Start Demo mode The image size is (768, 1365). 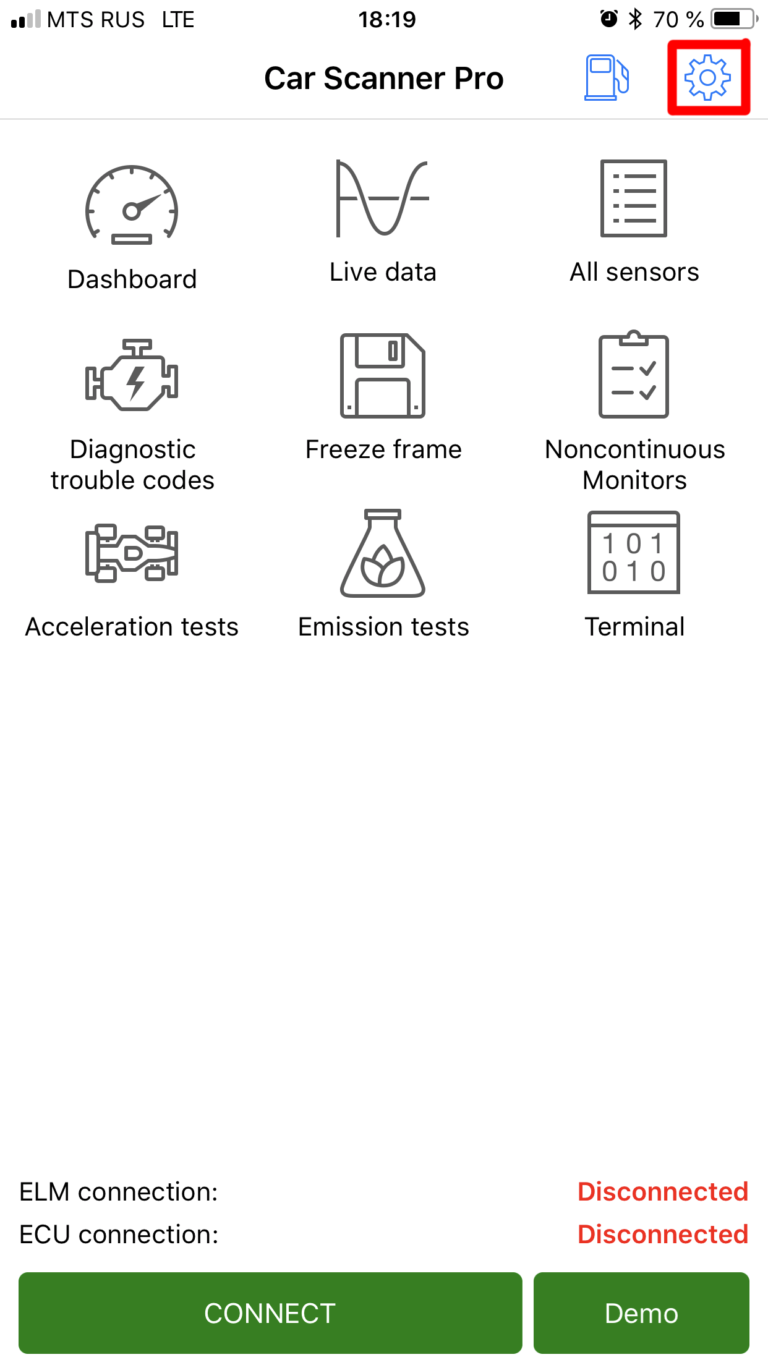(641, 1313)
